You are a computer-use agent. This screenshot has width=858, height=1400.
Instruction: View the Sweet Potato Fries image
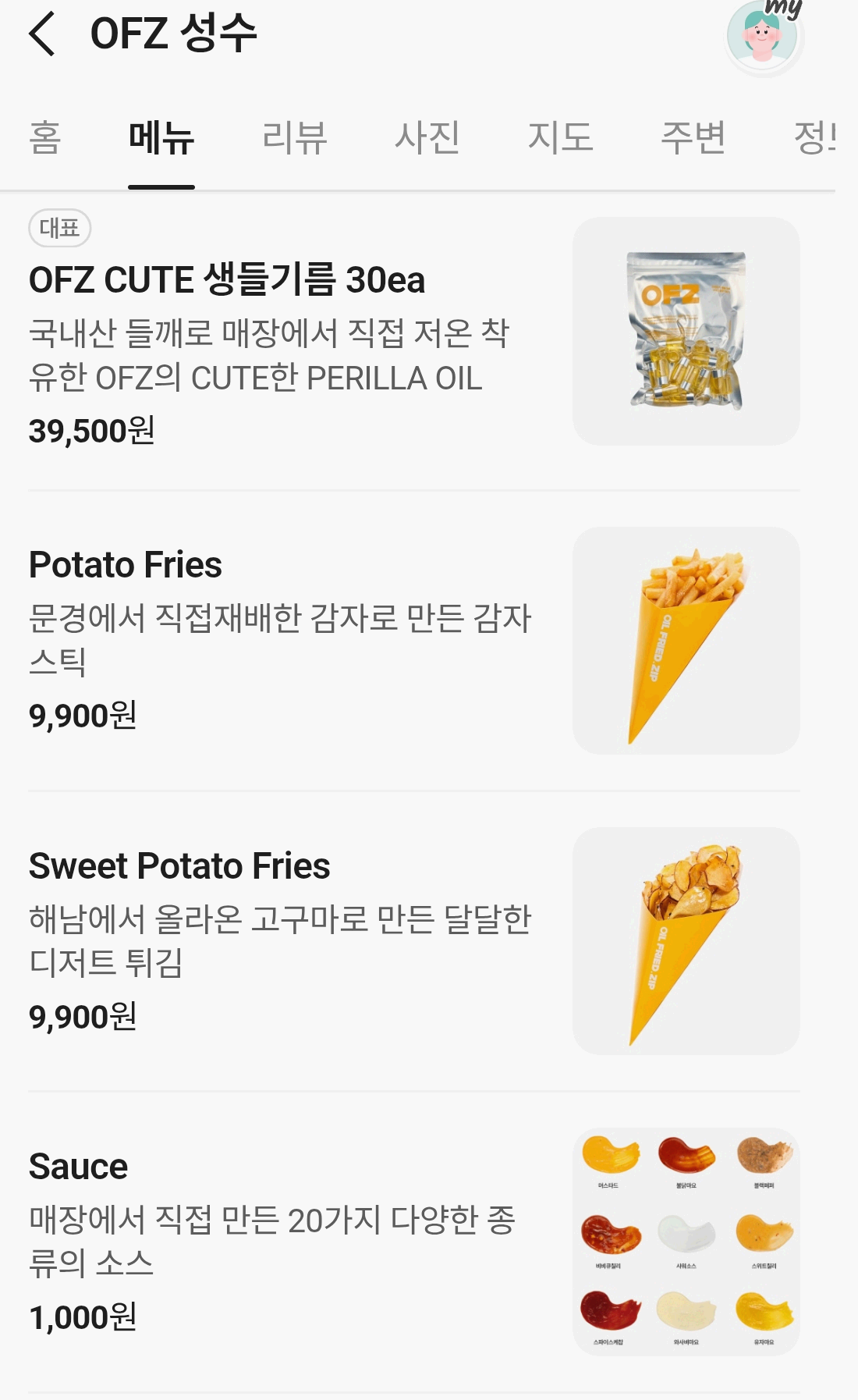point(686,940)
